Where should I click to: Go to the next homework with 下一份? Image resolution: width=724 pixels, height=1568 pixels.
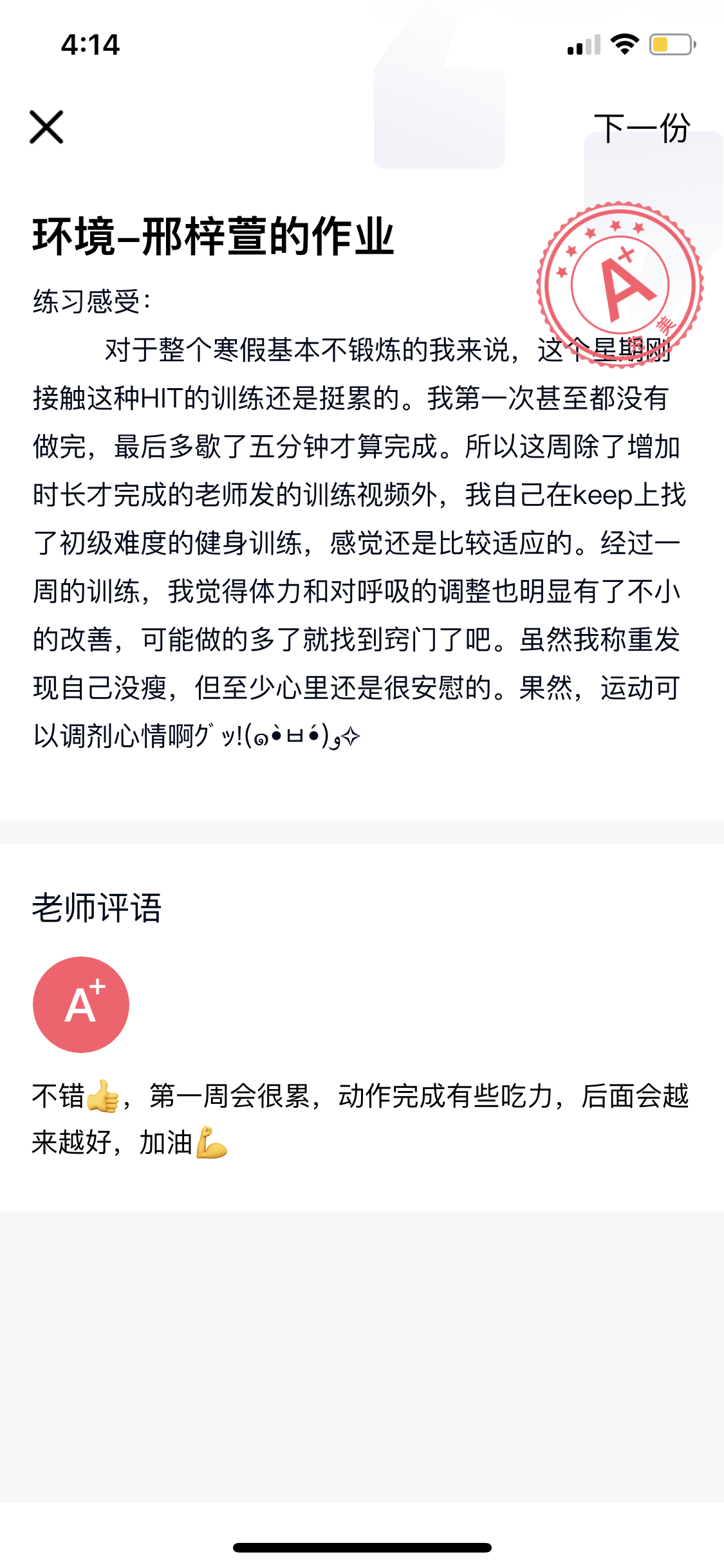tap(642, 128)
